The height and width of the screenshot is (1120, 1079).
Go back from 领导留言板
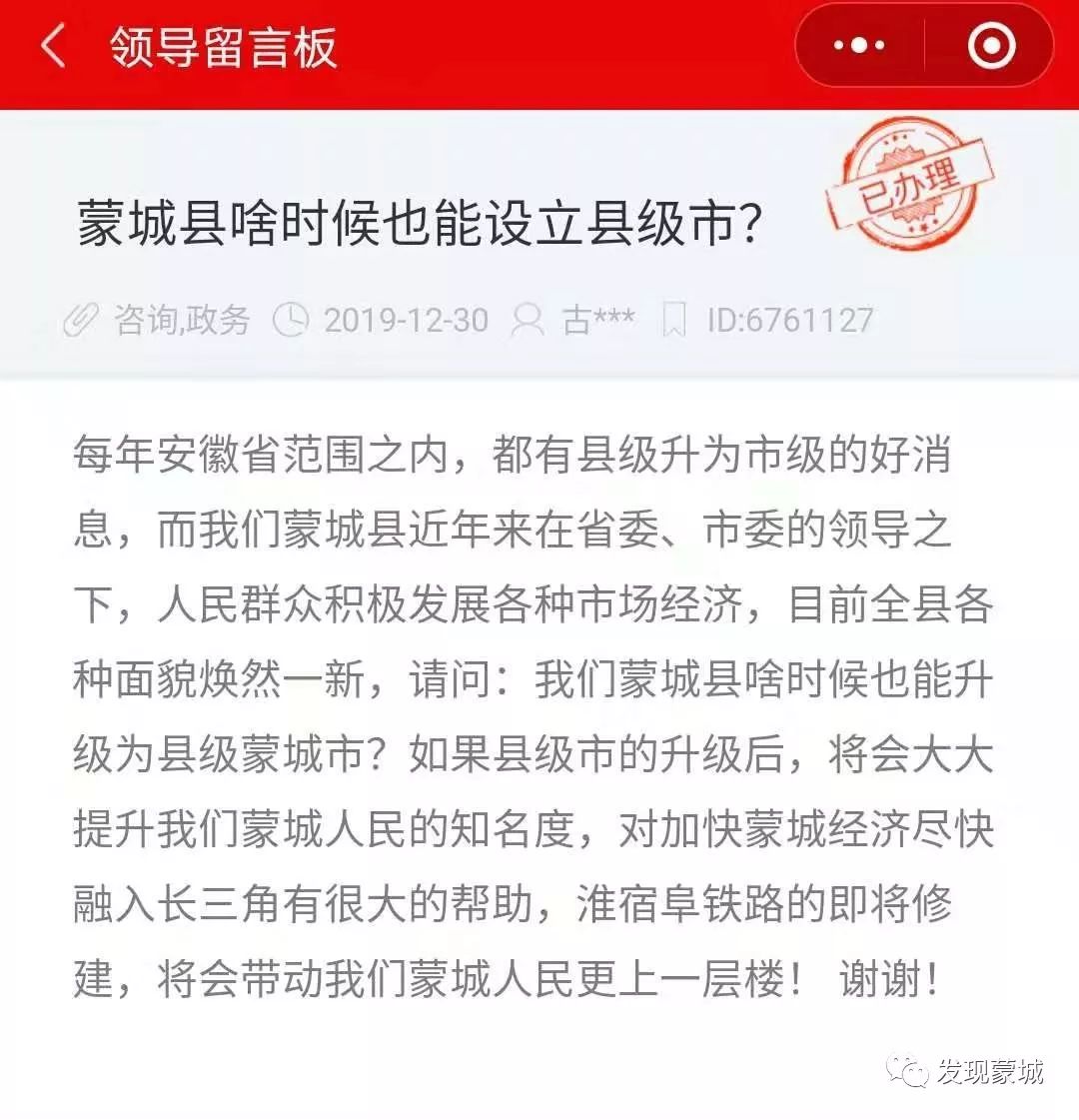click(53, 47)
